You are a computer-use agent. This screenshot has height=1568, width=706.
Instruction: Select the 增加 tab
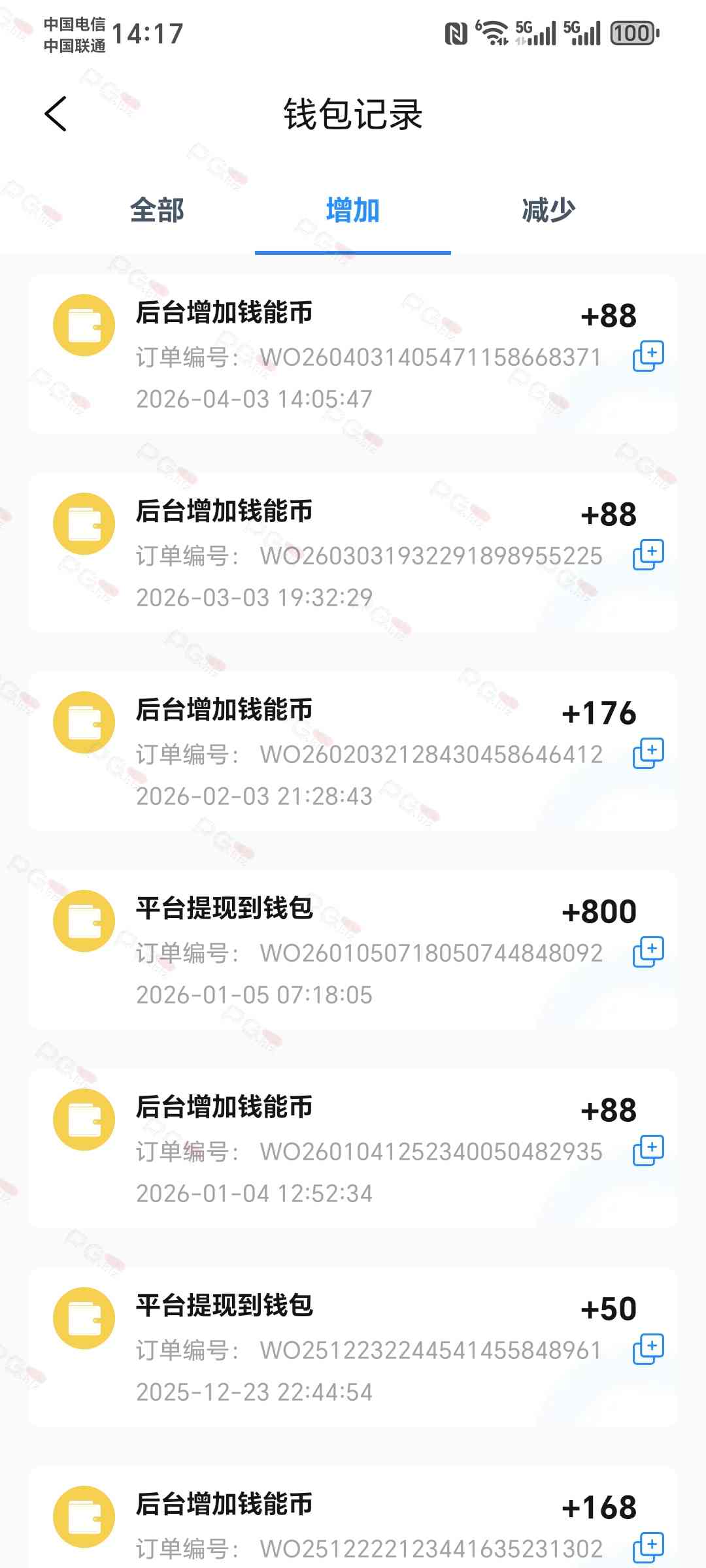click(x=352, y=210)
